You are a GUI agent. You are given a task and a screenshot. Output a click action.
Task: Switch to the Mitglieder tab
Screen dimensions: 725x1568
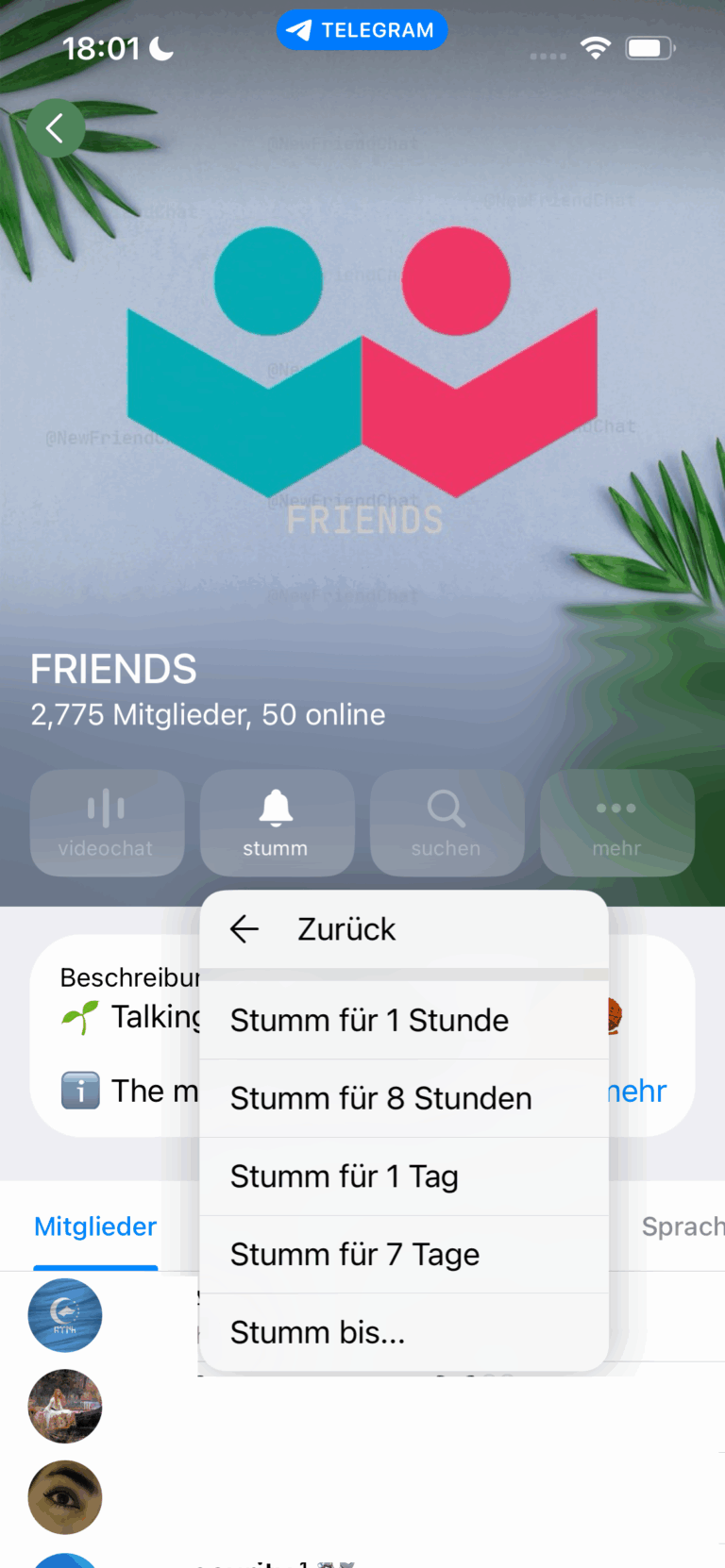click(95, 1226)
